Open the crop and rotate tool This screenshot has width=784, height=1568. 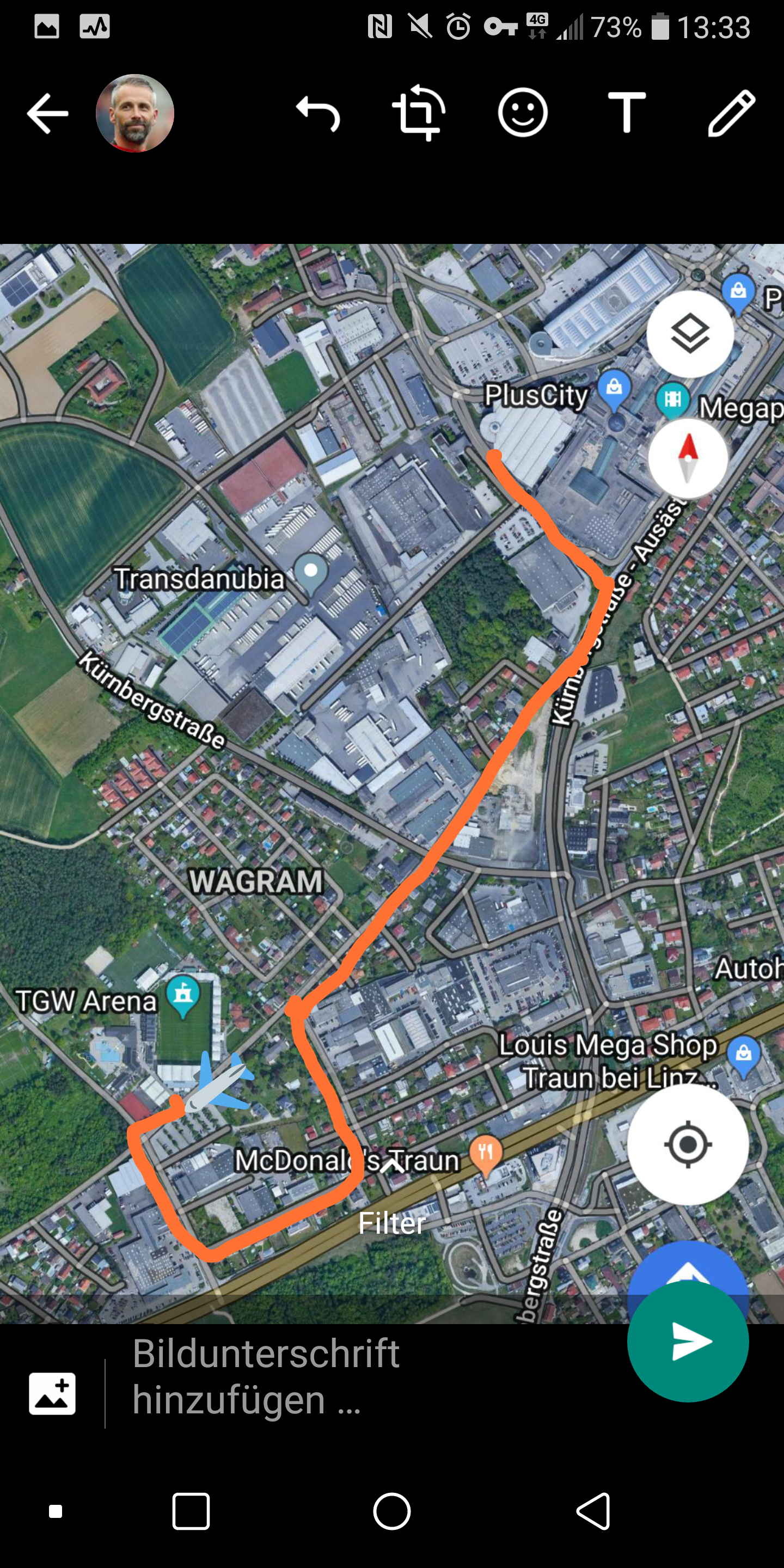419,113
